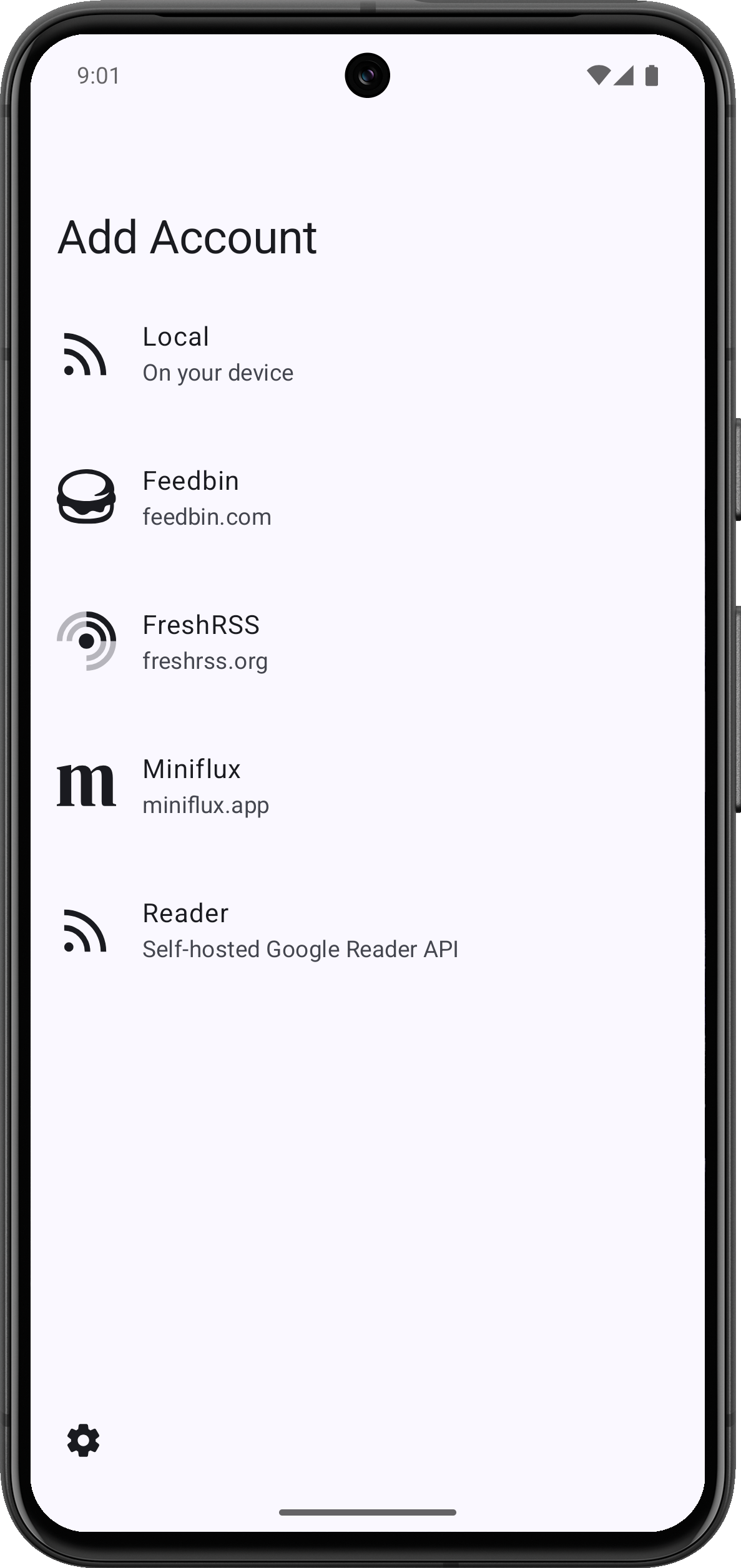
Task: Pick the Miniflux account option
Action: click(x=205, y=786)
